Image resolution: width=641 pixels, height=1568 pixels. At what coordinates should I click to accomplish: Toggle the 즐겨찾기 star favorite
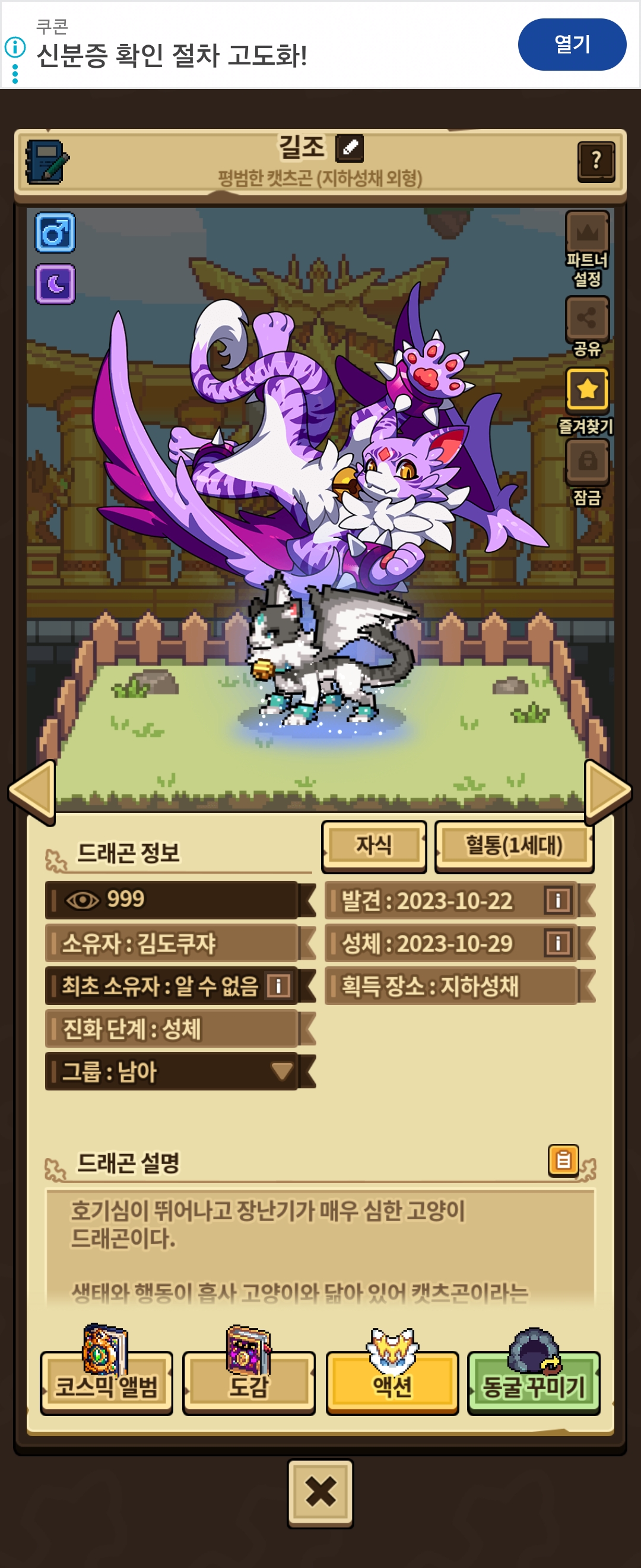click(x=587, y=390)
